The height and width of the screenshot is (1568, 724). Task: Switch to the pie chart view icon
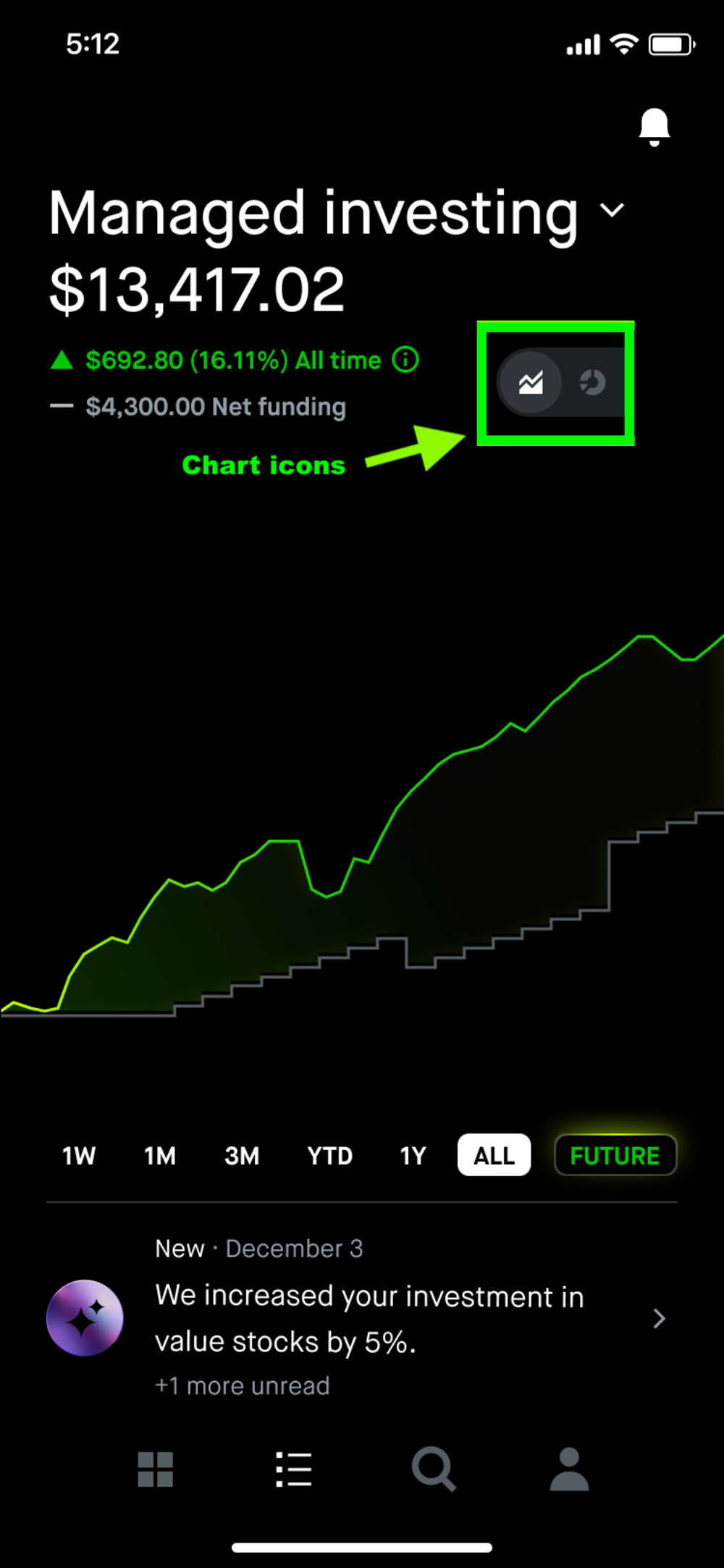click(x=592, y=383)
